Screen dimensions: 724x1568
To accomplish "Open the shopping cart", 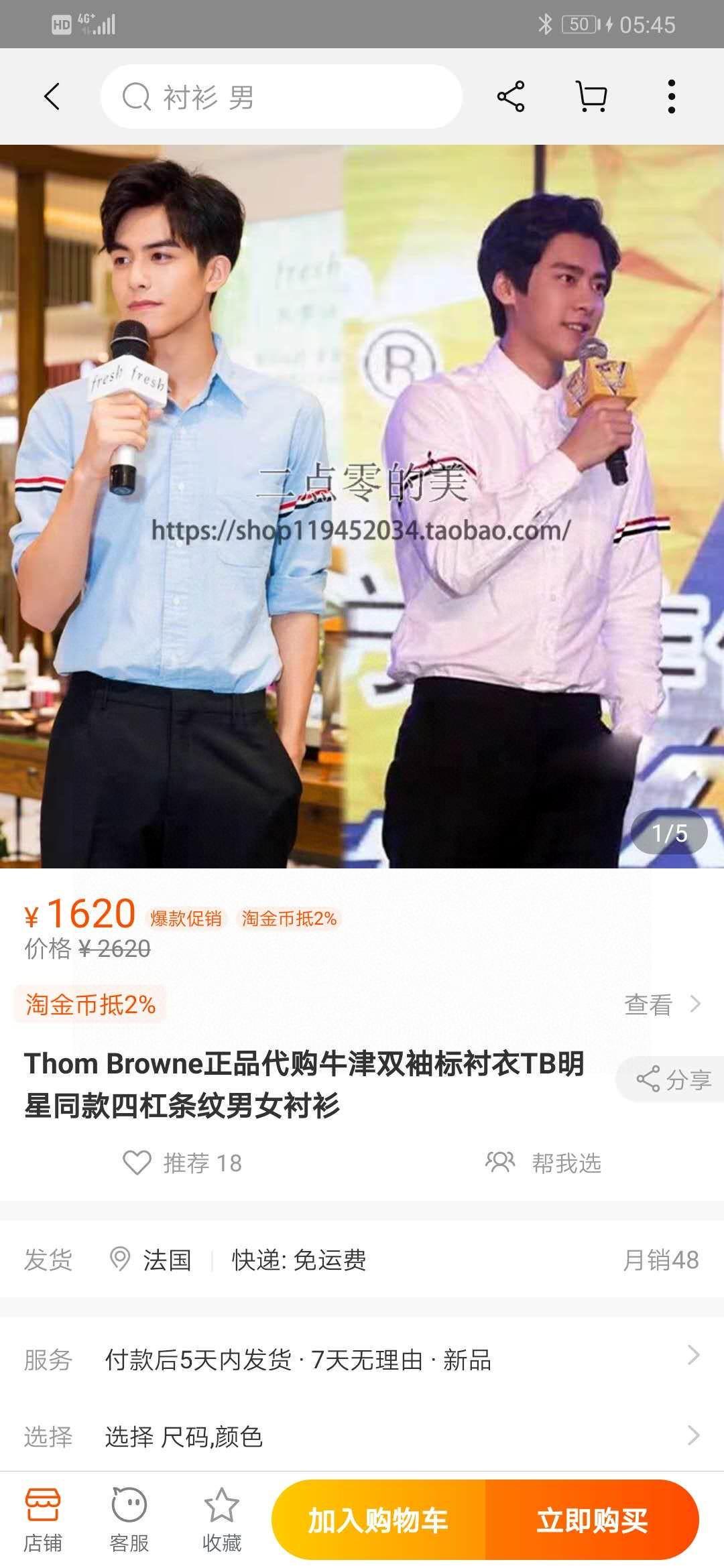I will click(591, 96).
